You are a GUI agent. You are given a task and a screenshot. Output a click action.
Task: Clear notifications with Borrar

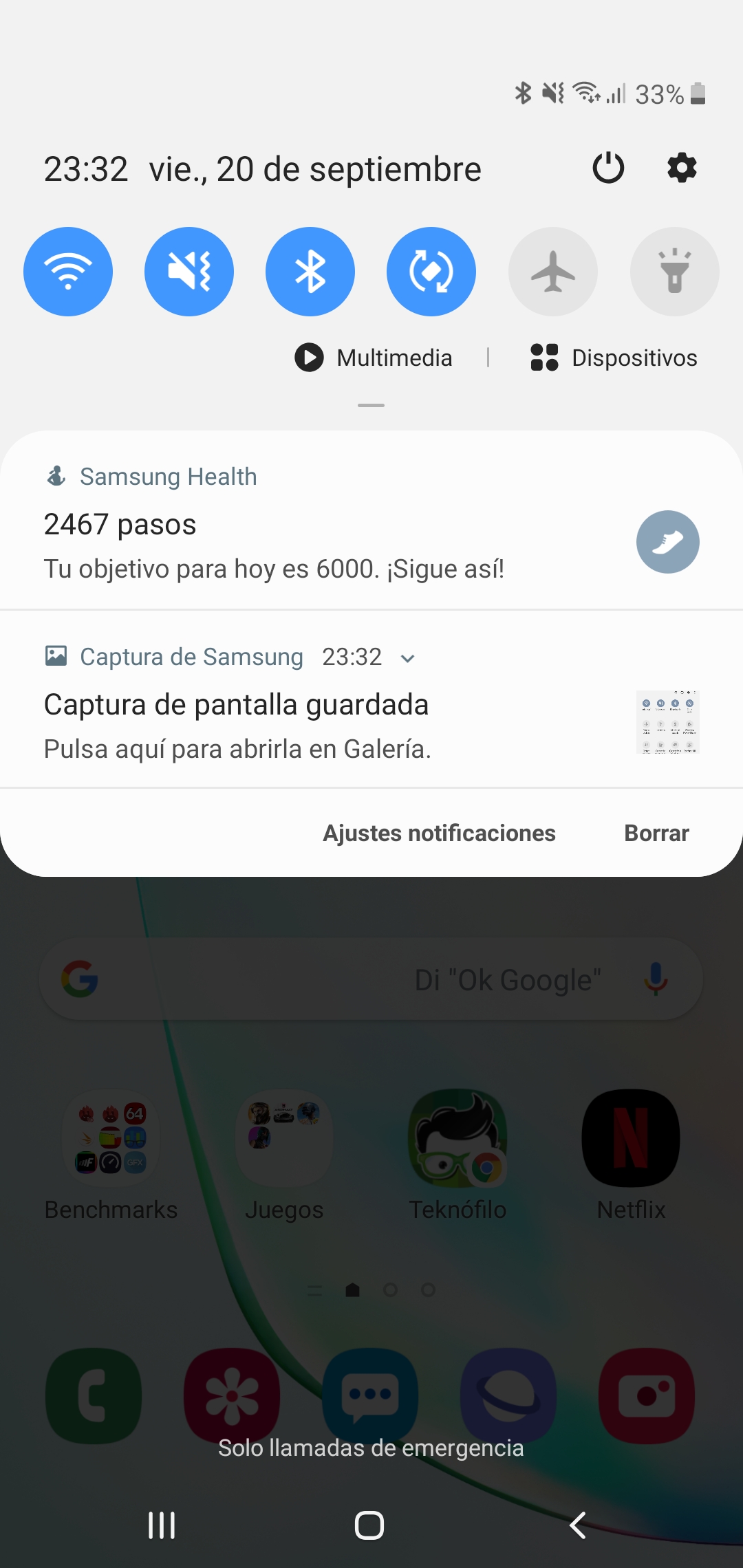pyautogui.click(x=656, y=833)
